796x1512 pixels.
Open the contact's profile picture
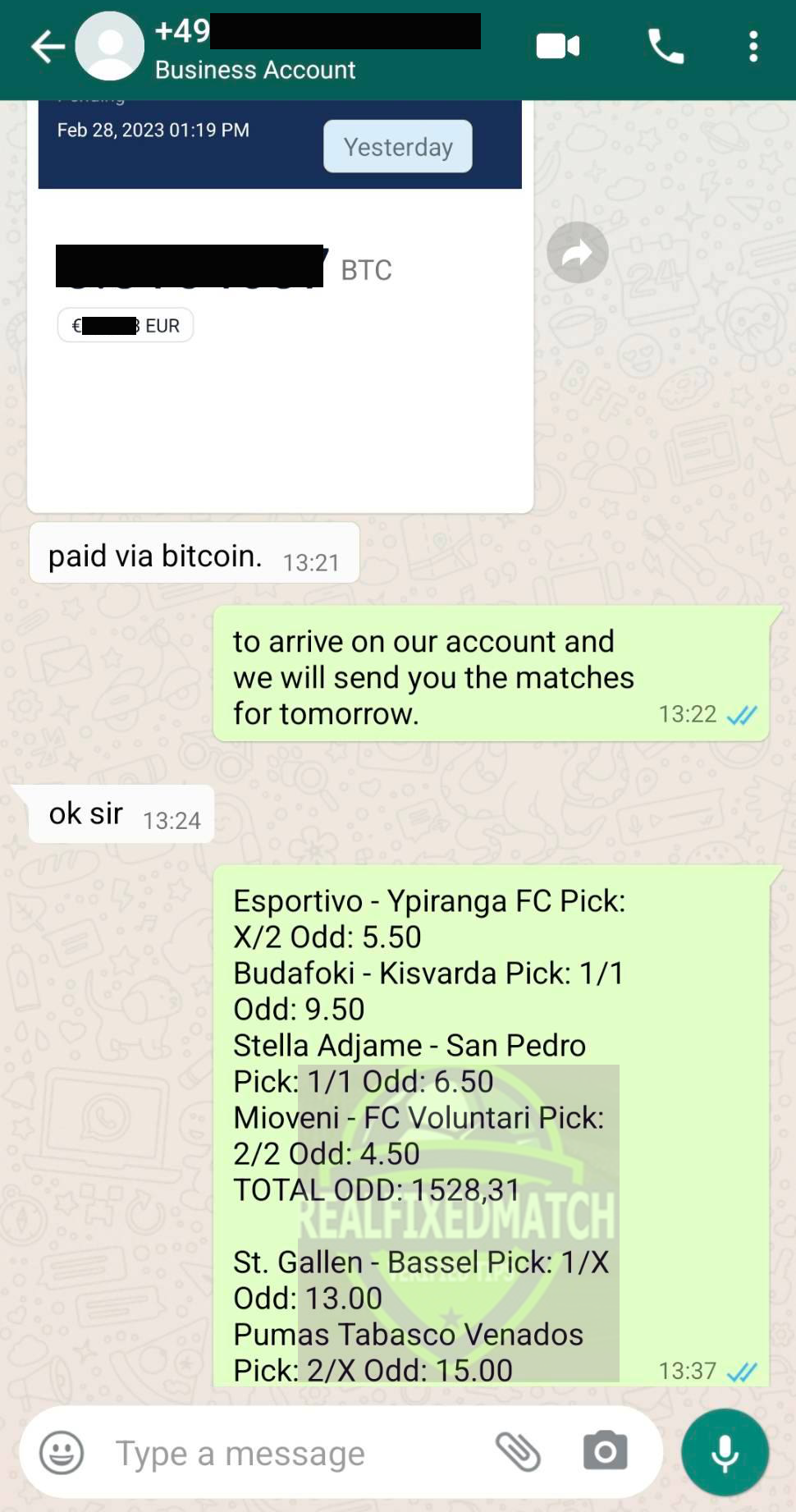[110, 47]
